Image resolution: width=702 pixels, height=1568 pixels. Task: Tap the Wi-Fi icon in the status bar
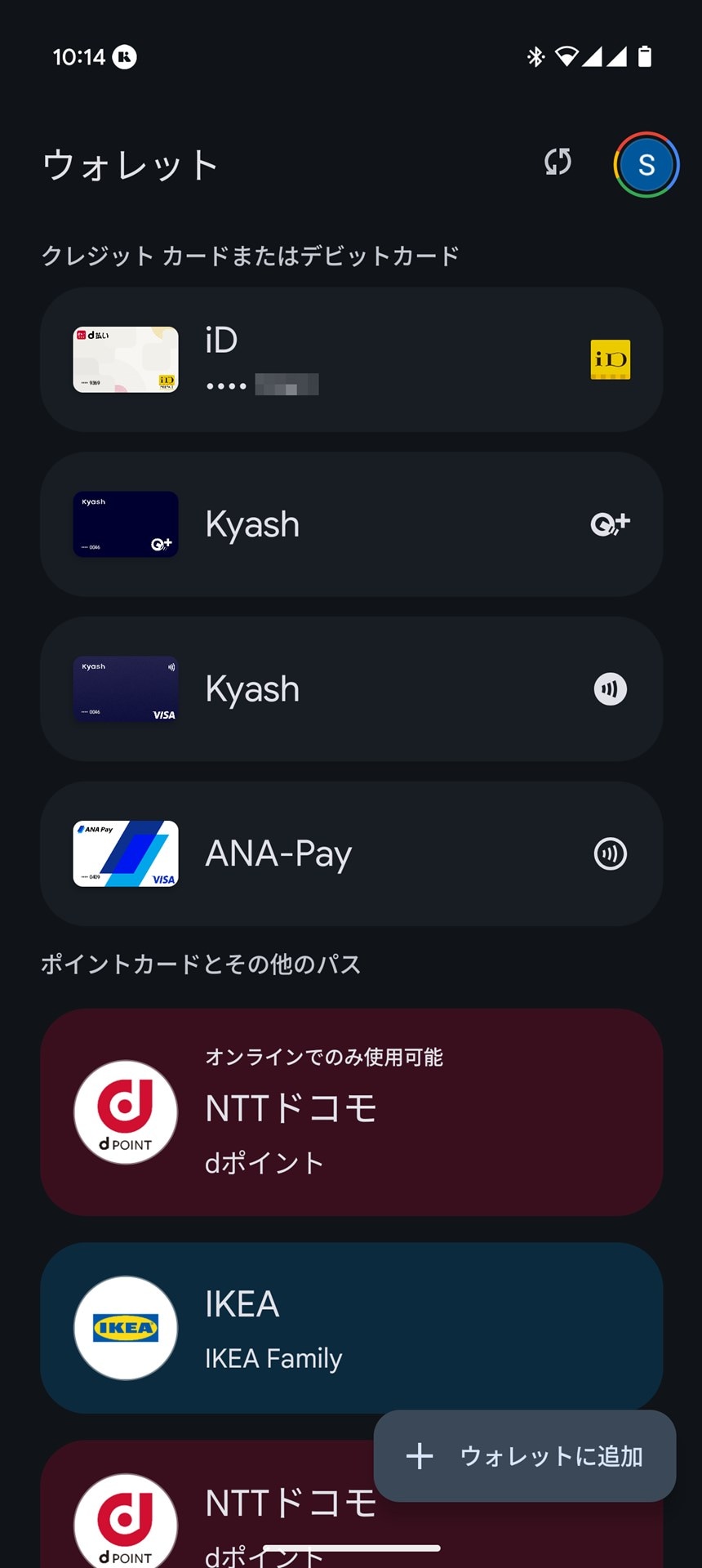point(565,56)
